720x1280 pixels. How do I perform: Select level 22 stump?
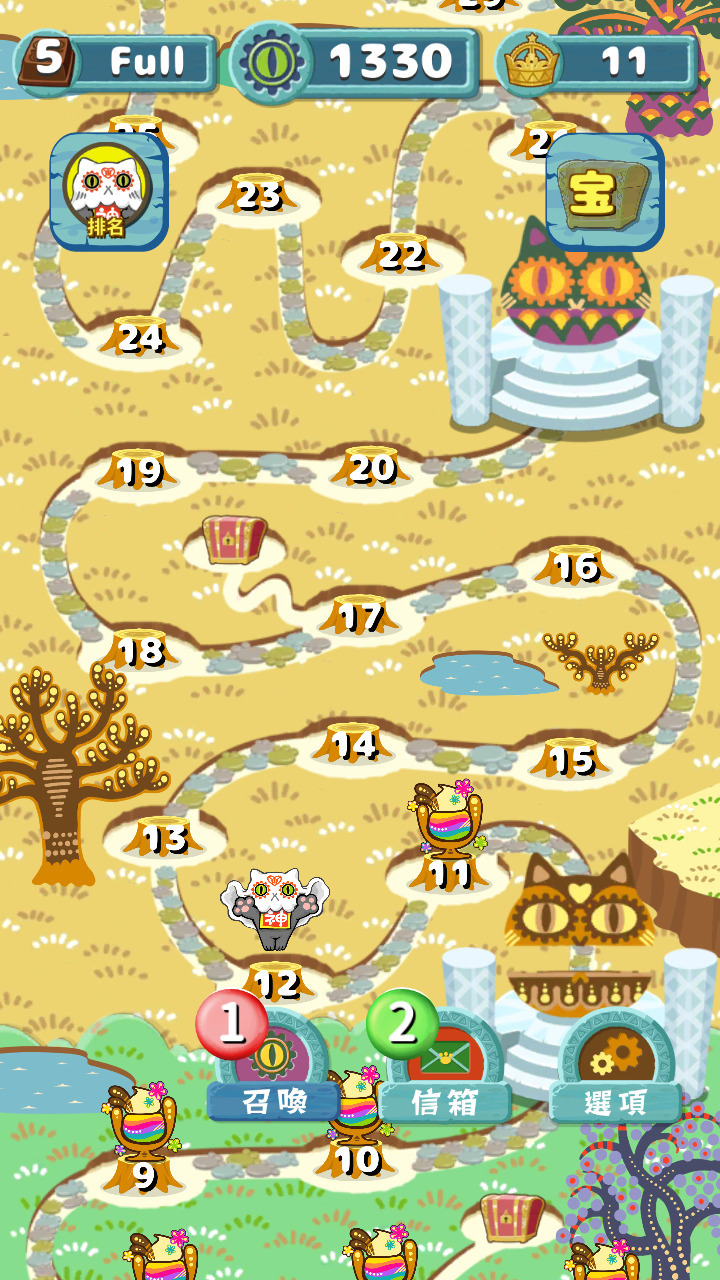tap(402, 254)
